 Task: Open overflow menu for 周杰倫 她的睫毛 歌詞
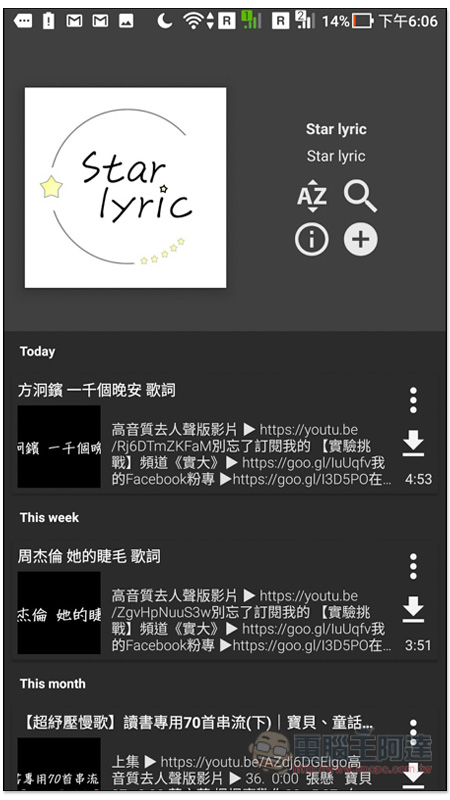(413, 566)
